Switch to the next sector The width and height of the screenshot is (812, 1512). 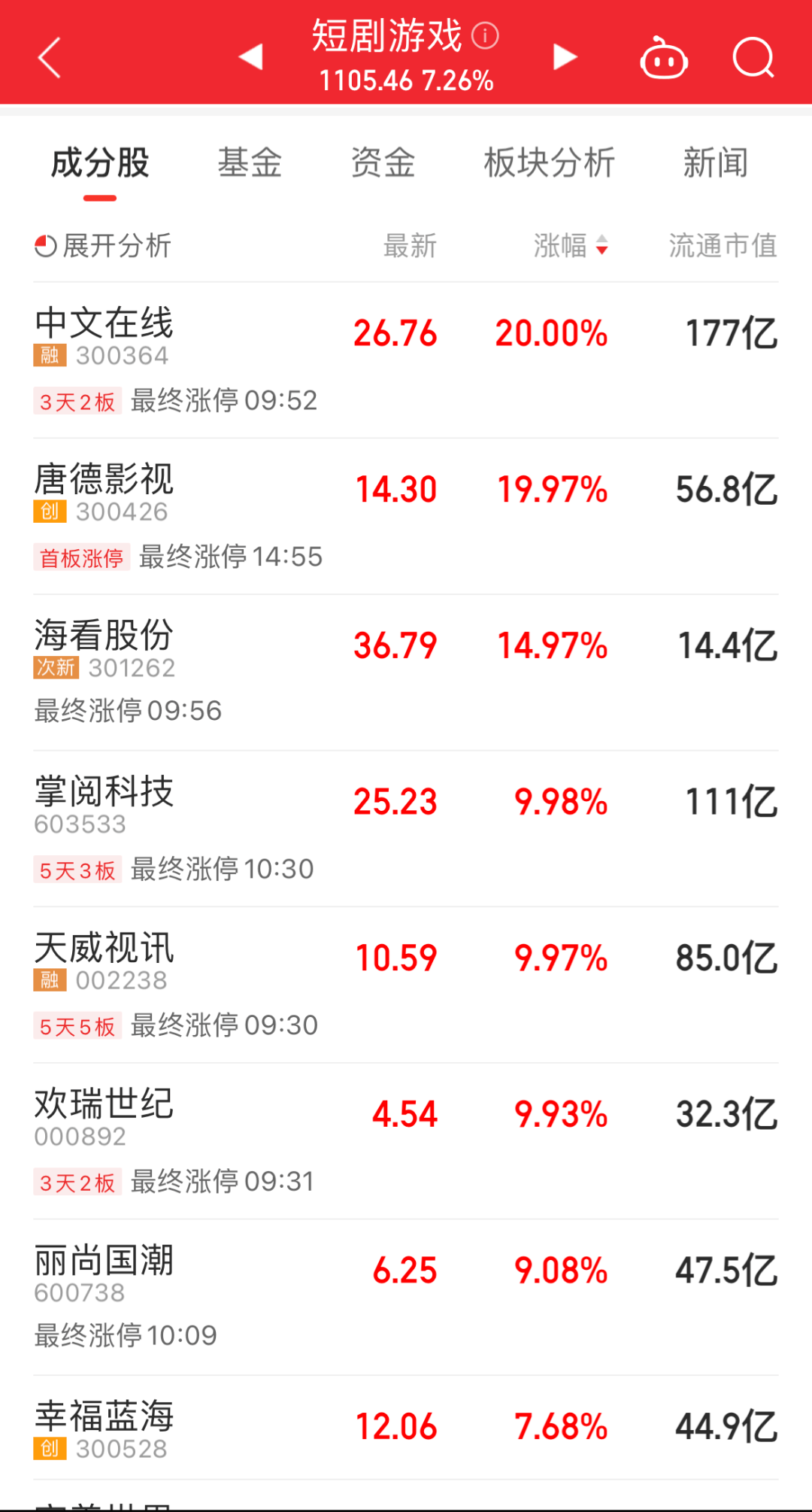click(565, 57)
